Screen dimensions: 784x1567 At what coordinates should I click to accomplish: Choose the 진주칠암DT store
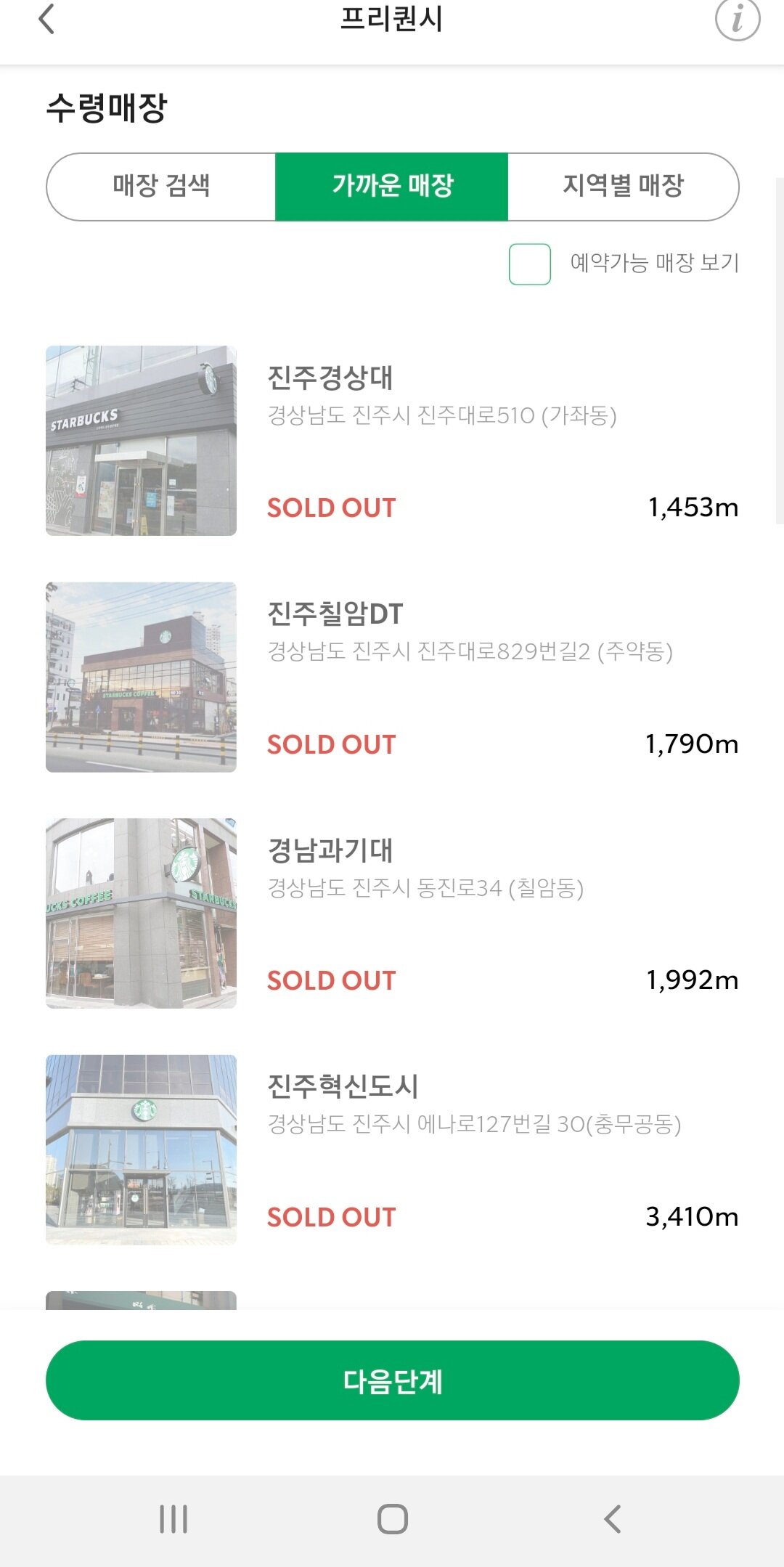[392, 677]
